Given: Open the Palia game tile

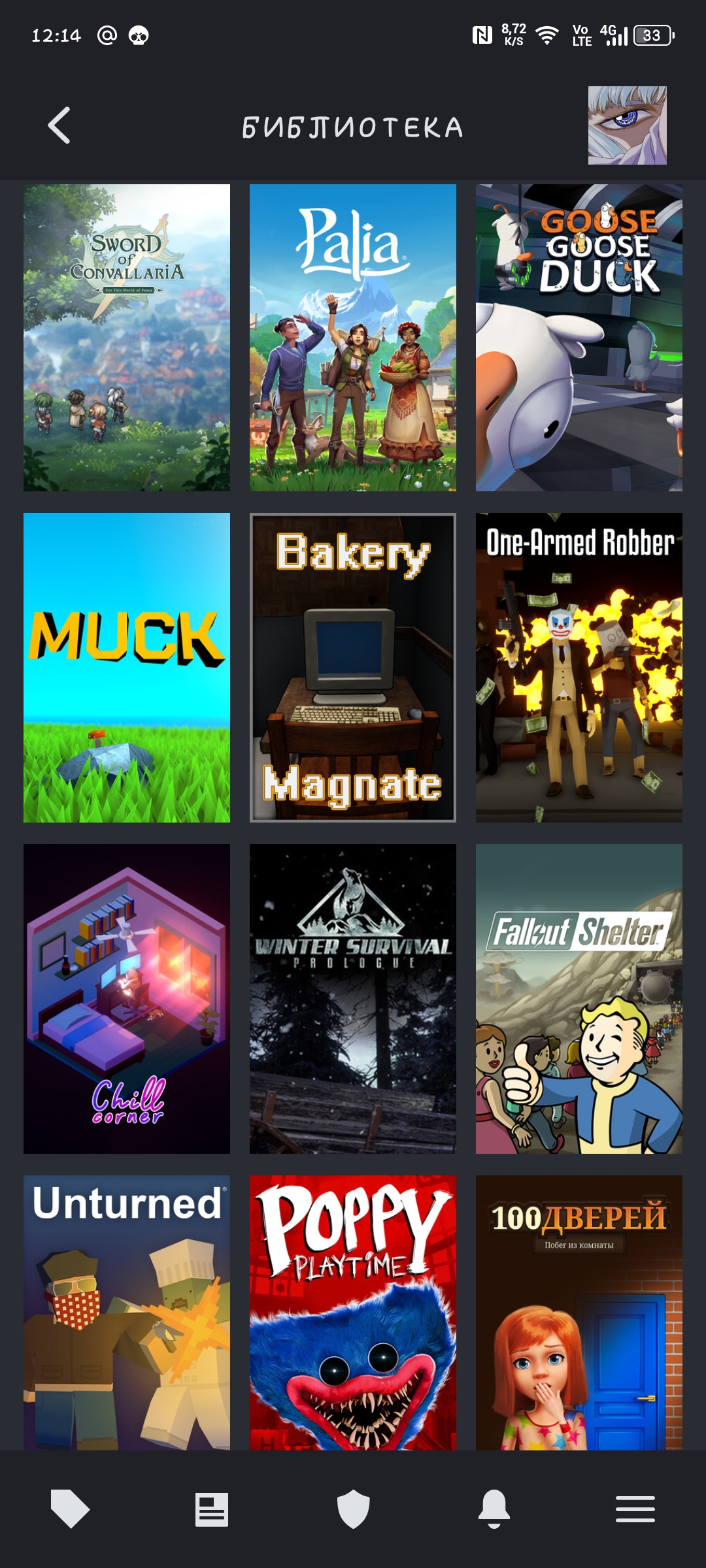Looking at the screenshot, I should coord(353,338).
